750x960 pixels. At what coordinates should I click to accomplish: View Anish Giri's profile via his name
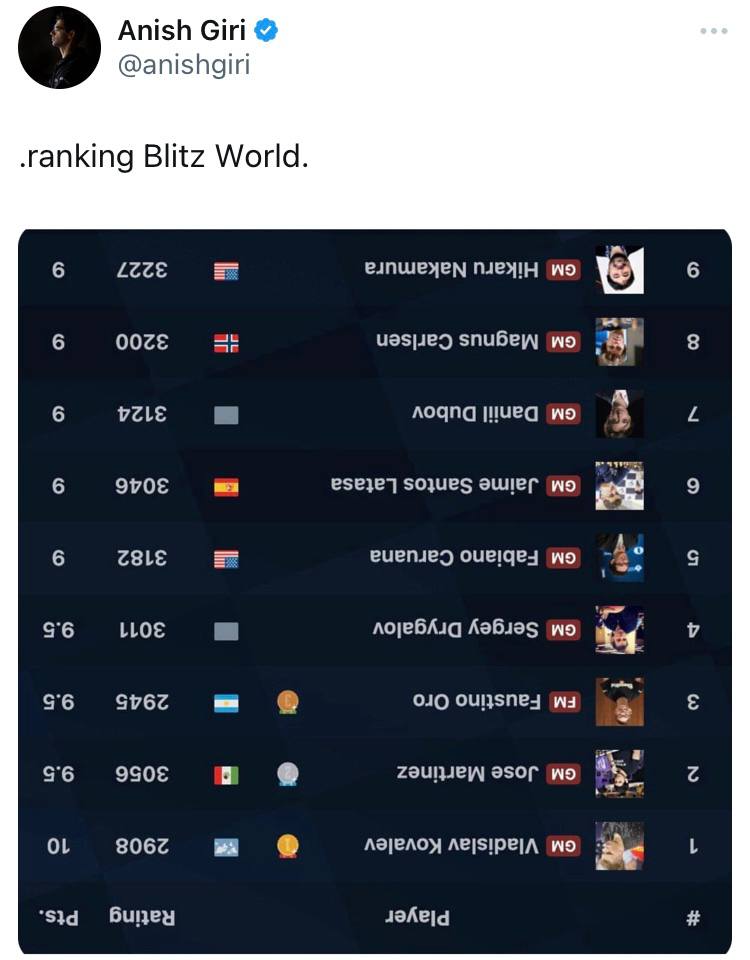[x=183, y=32]
